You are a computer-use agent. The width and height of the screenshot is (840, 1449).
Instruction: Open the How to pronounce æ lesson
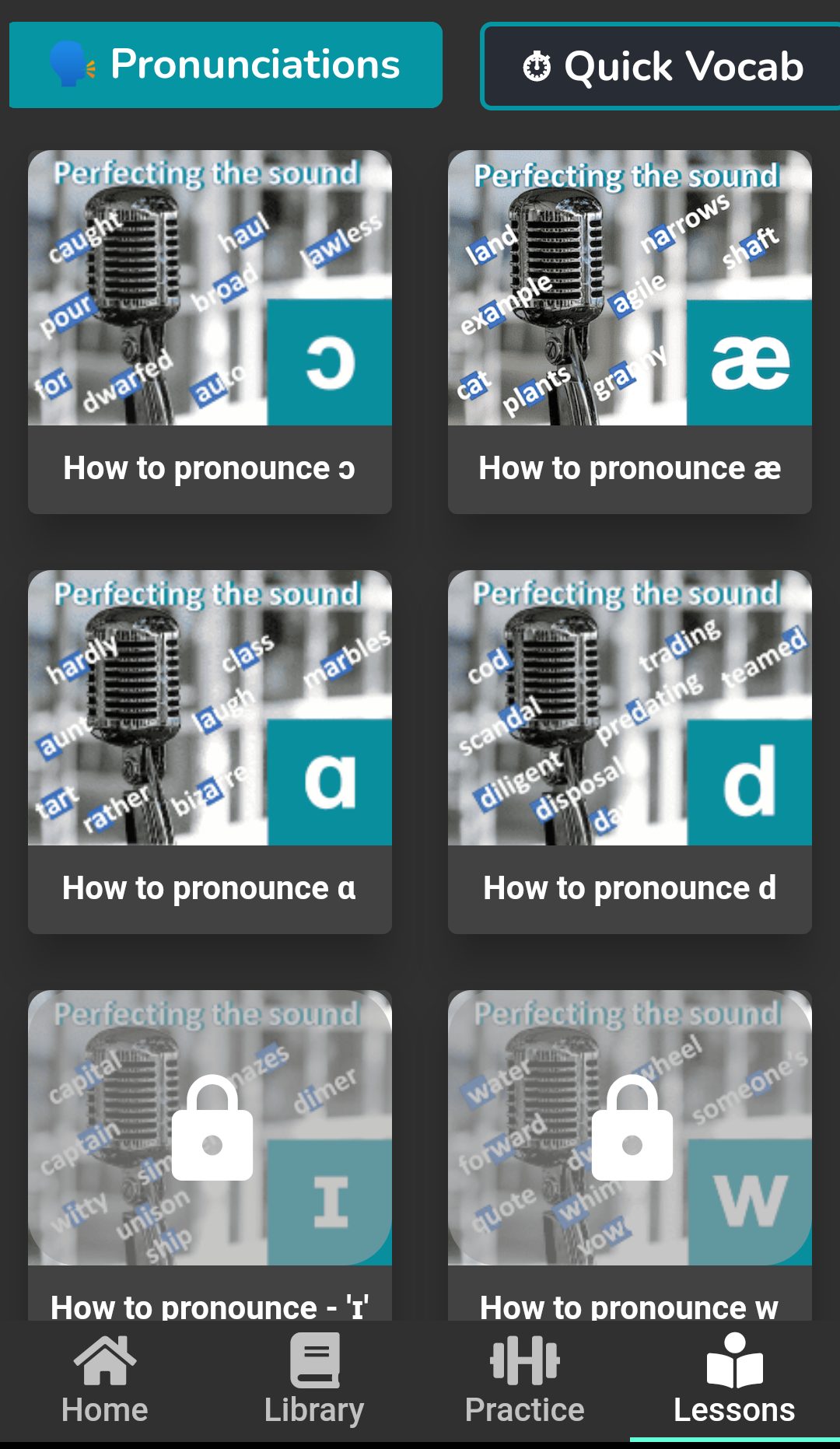pyautogui.click(x=630, y=332)
